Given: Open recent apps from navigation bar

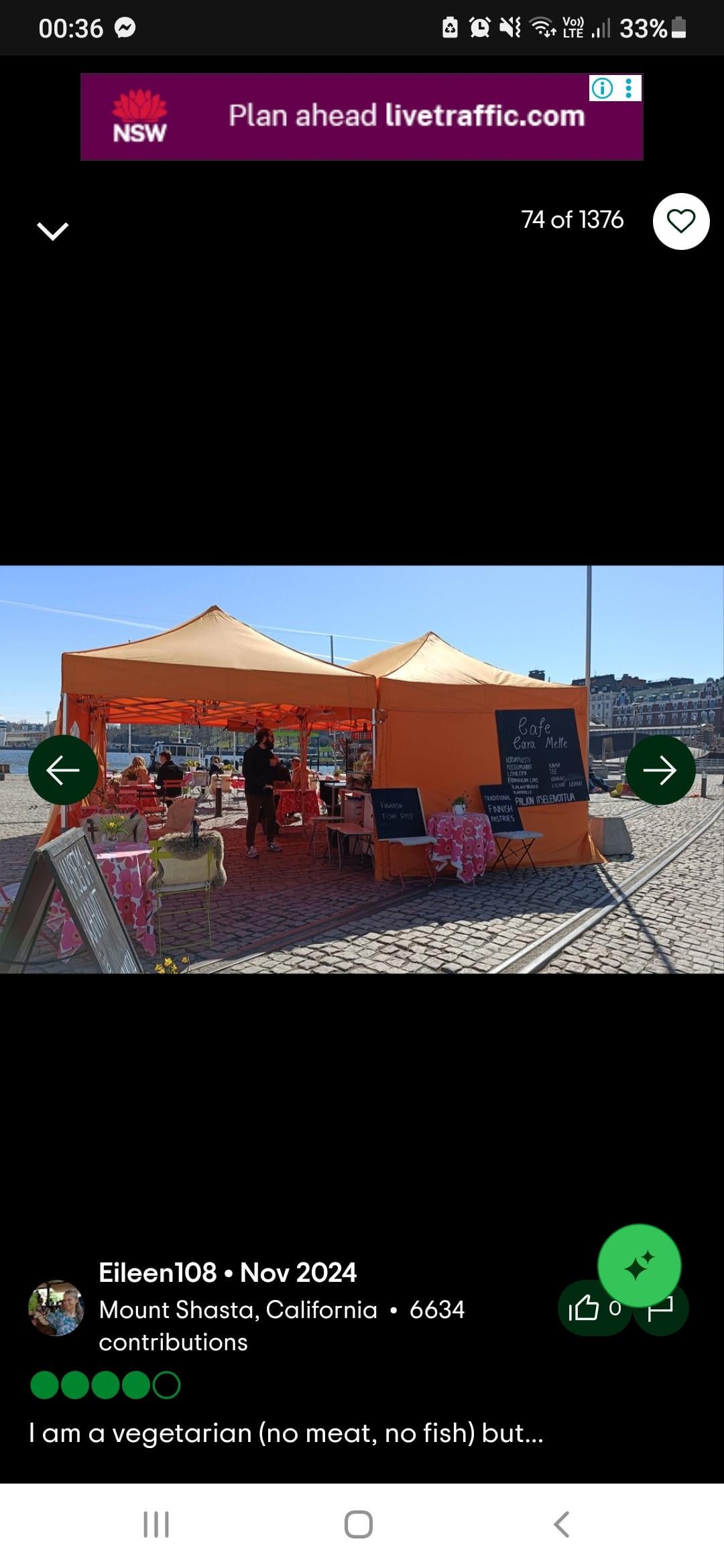Looking at the screenshot, I should coord(156,1524).
